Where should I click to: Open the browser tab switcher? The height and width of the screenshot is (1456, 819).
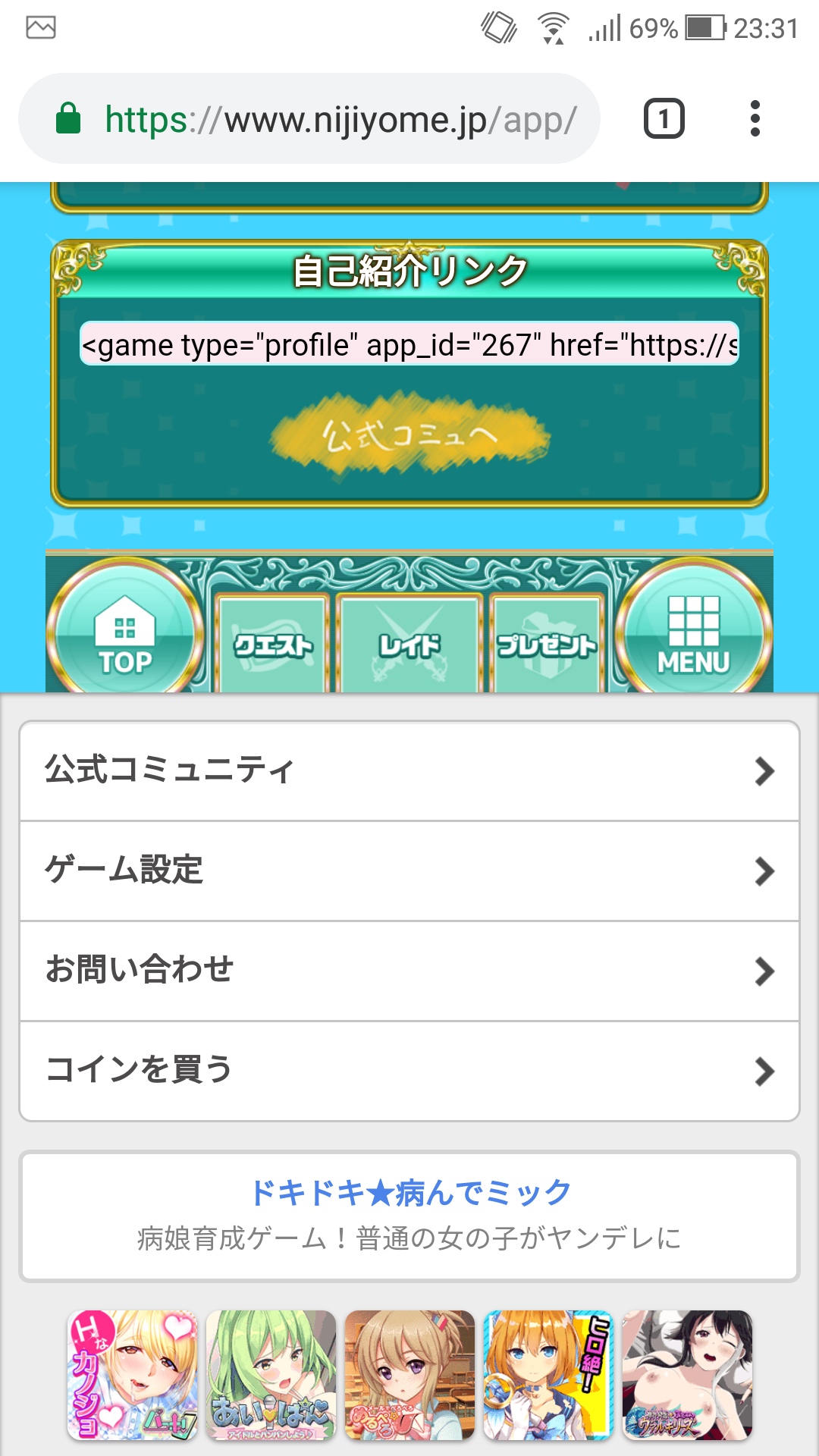click(x=664, y=119)
